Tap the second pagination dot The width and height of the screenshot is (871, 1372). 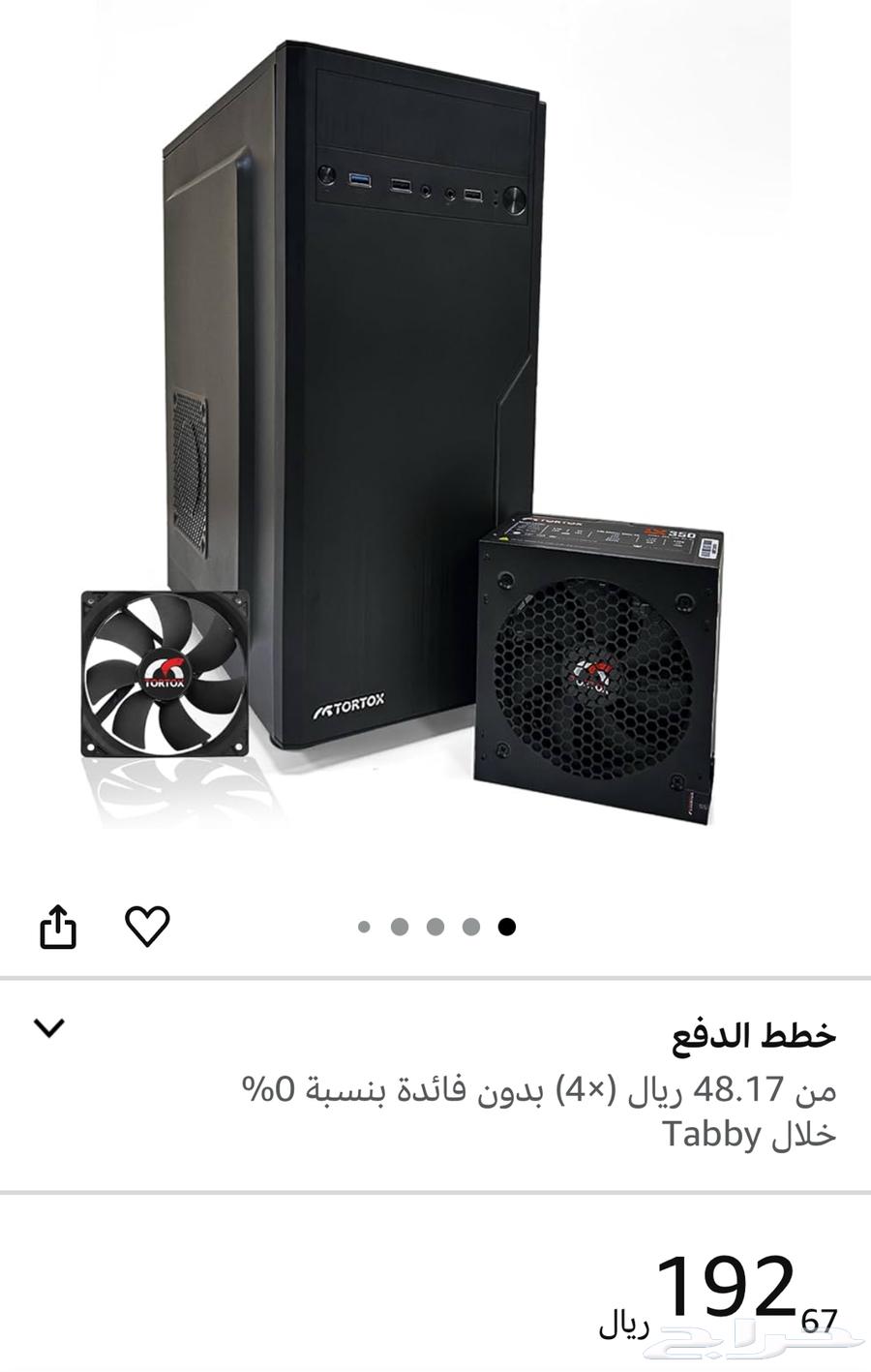coord(399,927)
